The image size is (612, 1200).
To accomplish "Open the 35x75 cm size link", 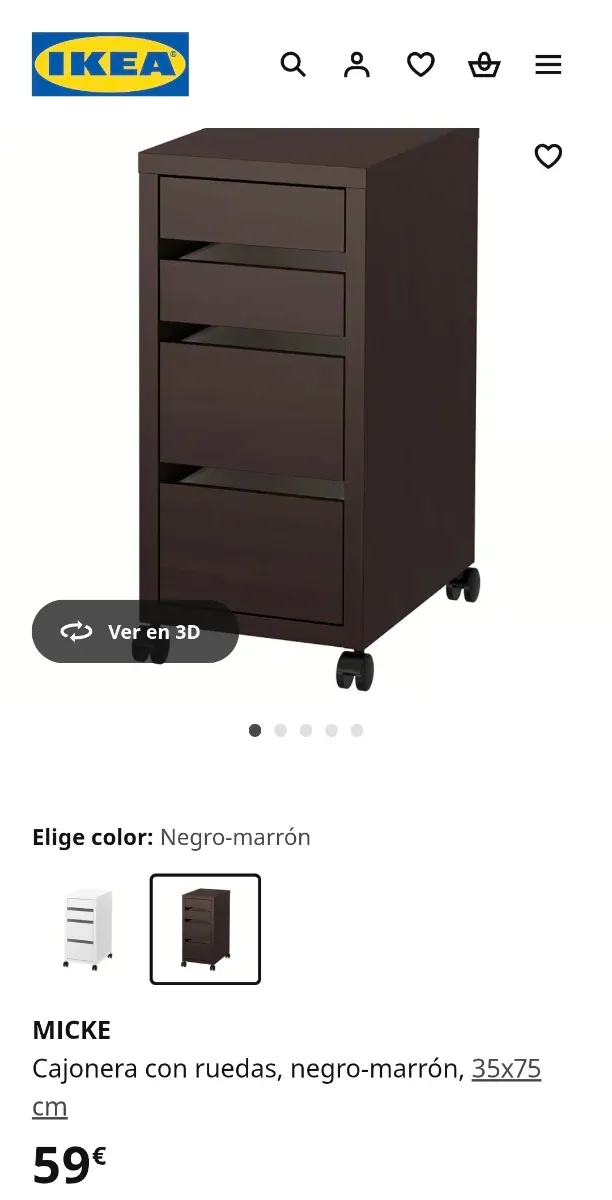I will tap(506, 1070).
